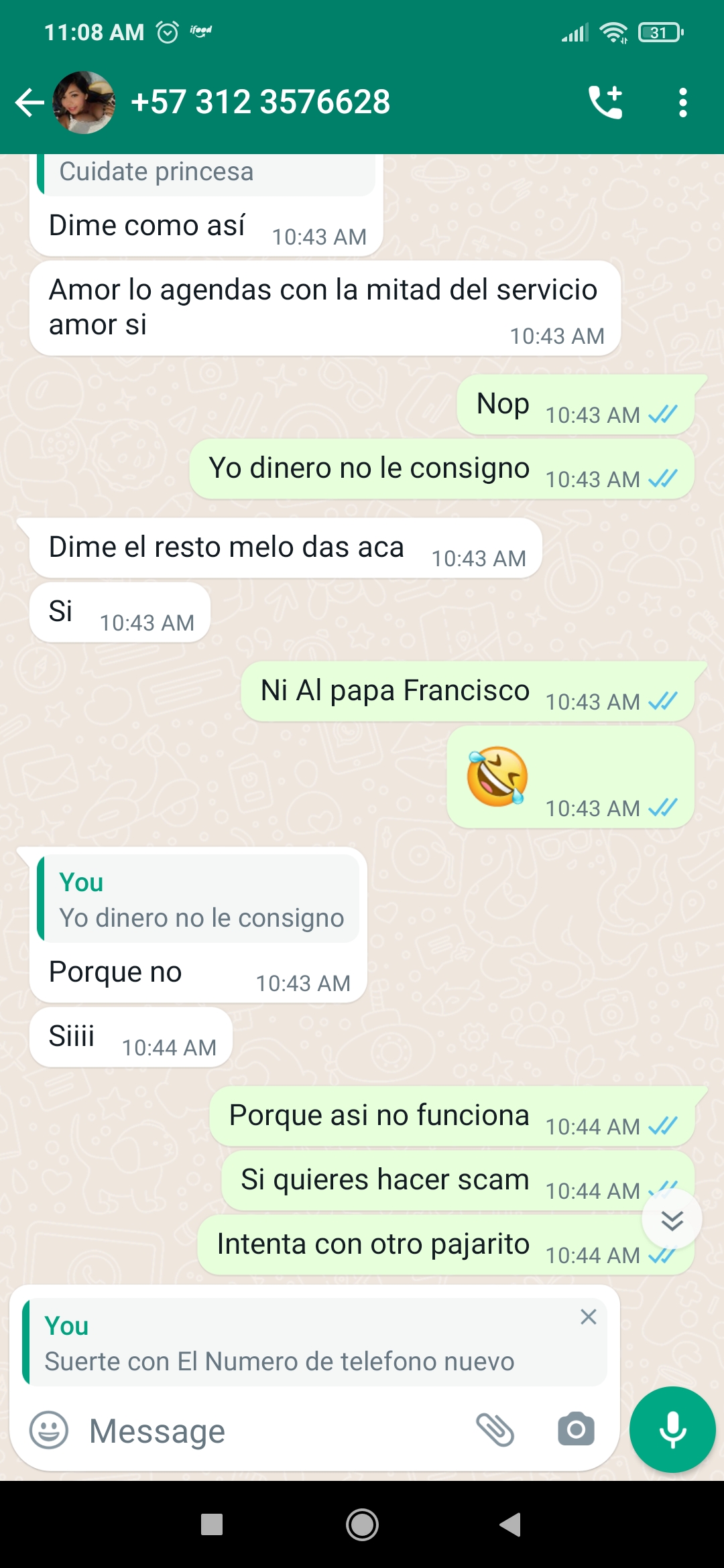
Task: Start a call with this contact
Action: coord(605,103)
